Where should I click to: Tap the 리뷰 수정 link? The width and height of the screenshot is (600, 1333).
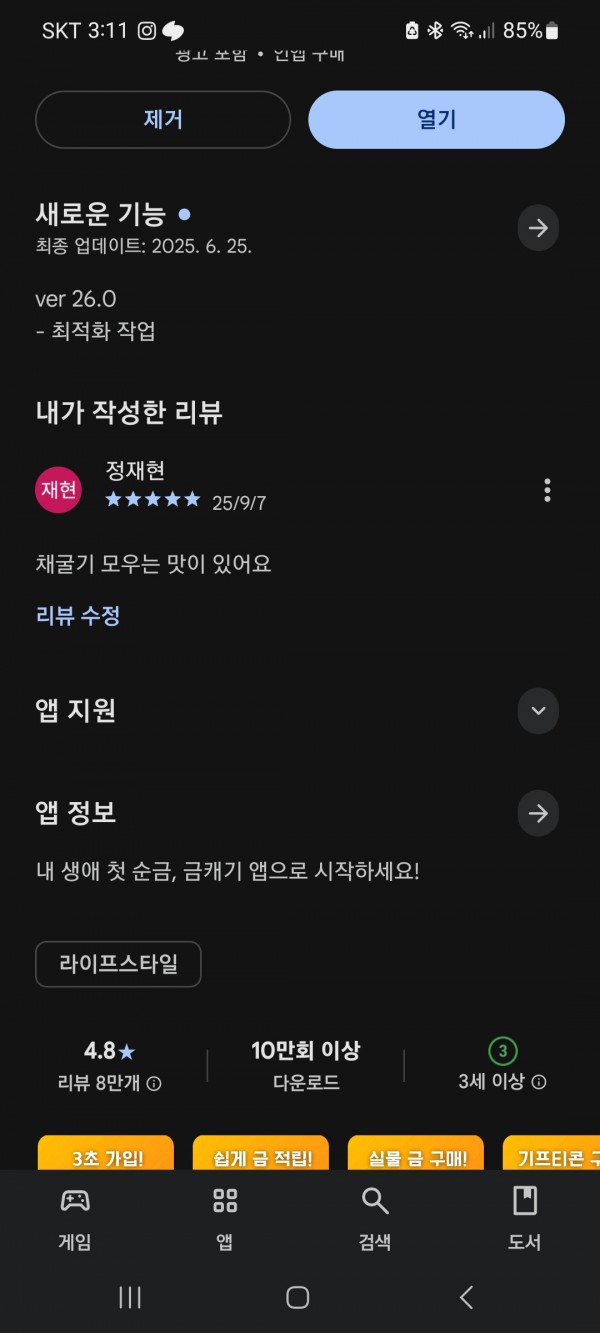coord(78,616)
